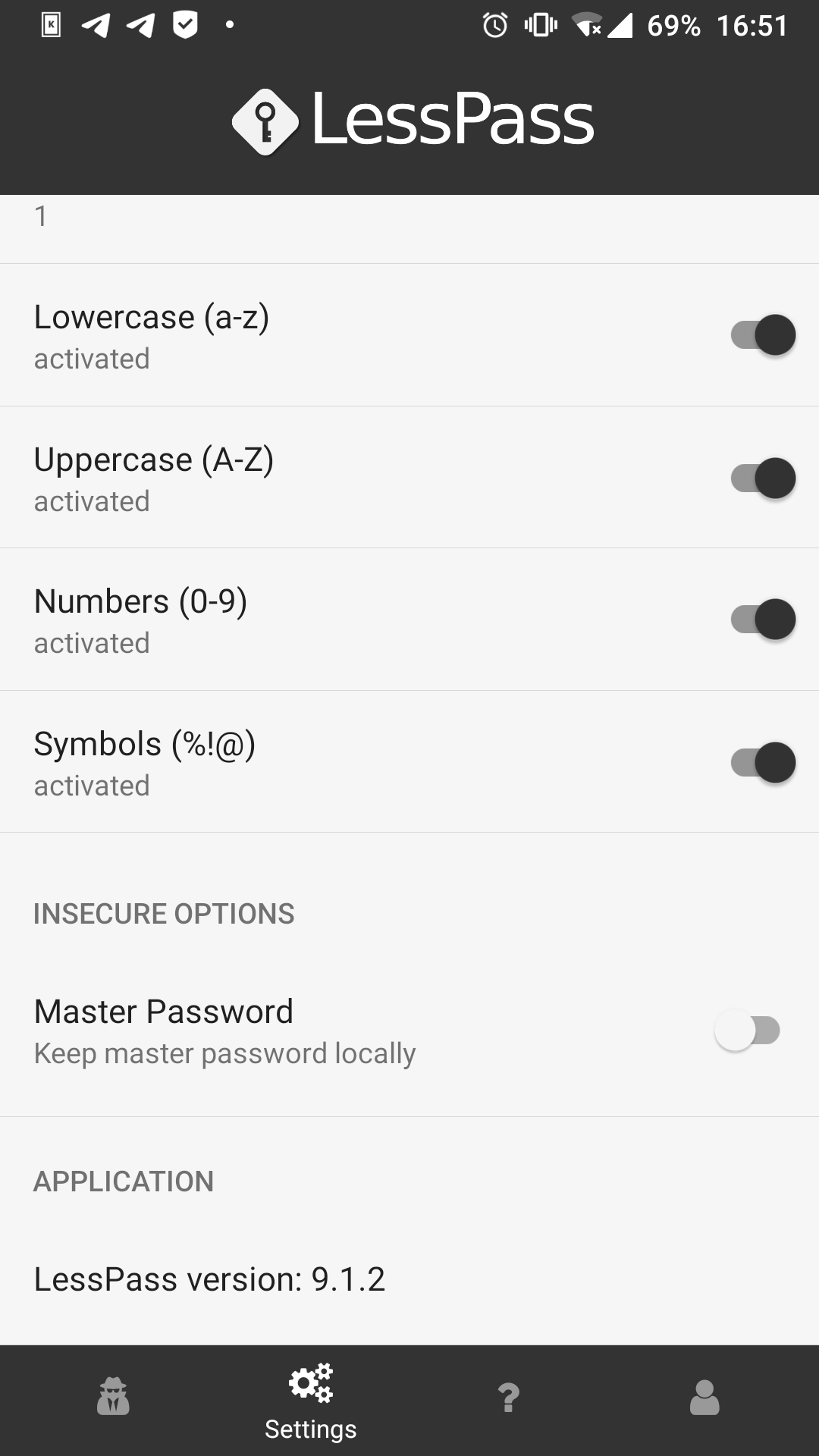The height and width of the screenshot is (1456, 819).
Task: Tap the battery level indicator
Action: (x=673, y=26)
